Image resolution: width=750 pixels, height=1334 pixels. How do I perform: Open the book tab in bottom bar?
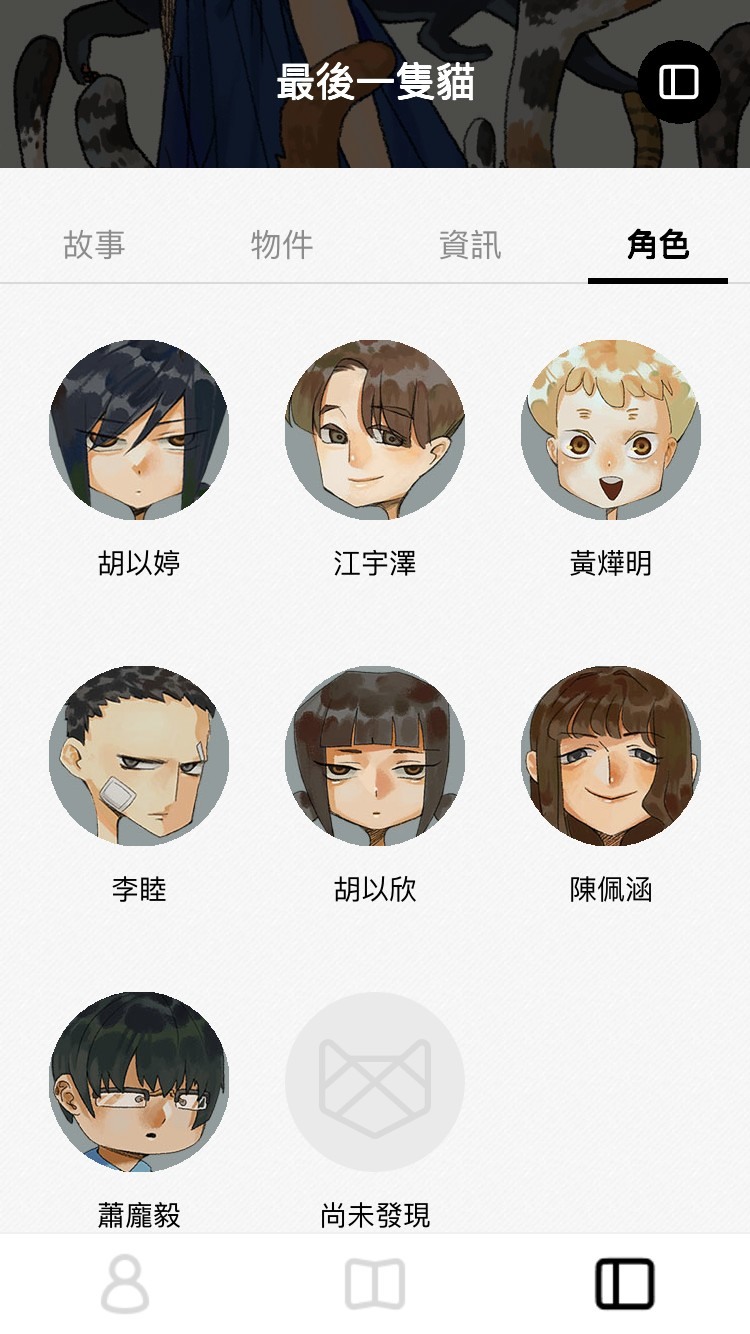point(375,1284)
